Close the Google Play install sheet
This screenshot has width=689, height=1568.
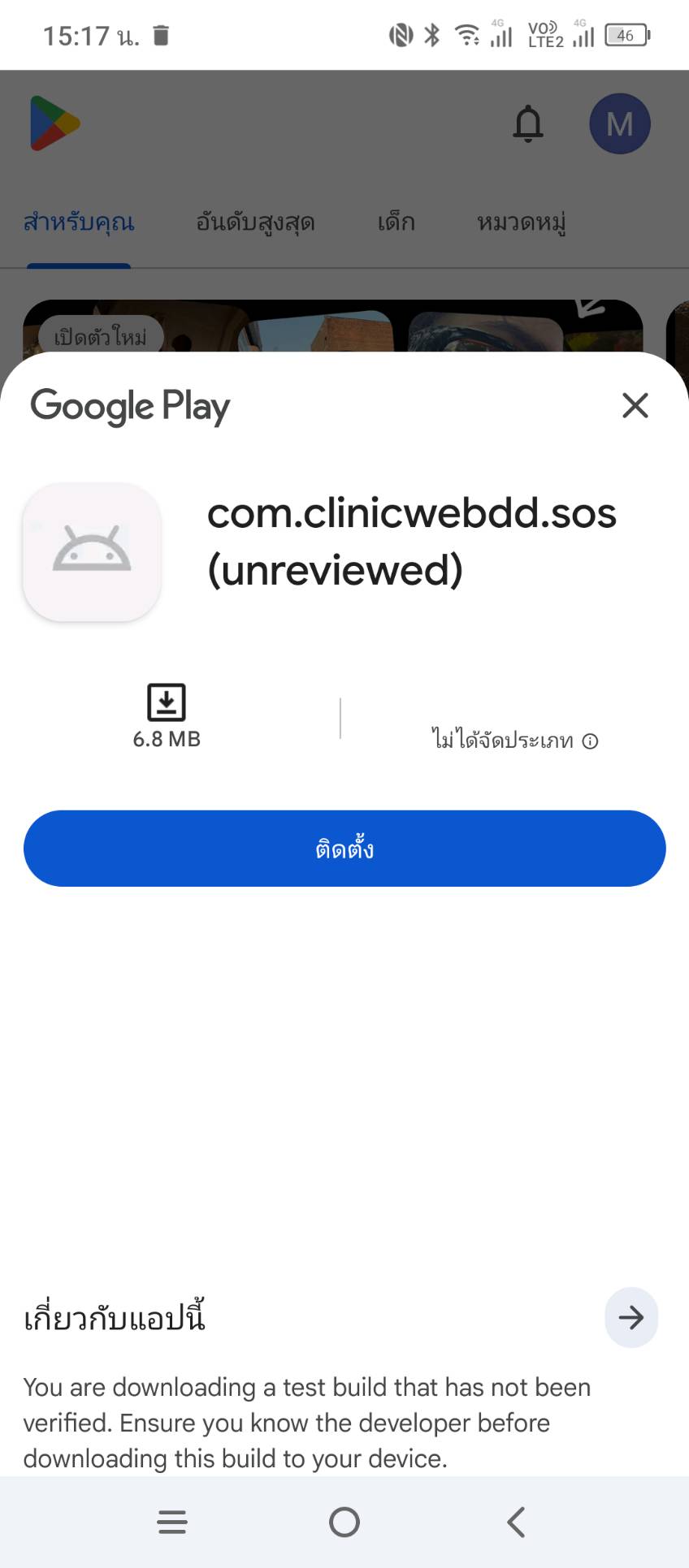[635, 405]
